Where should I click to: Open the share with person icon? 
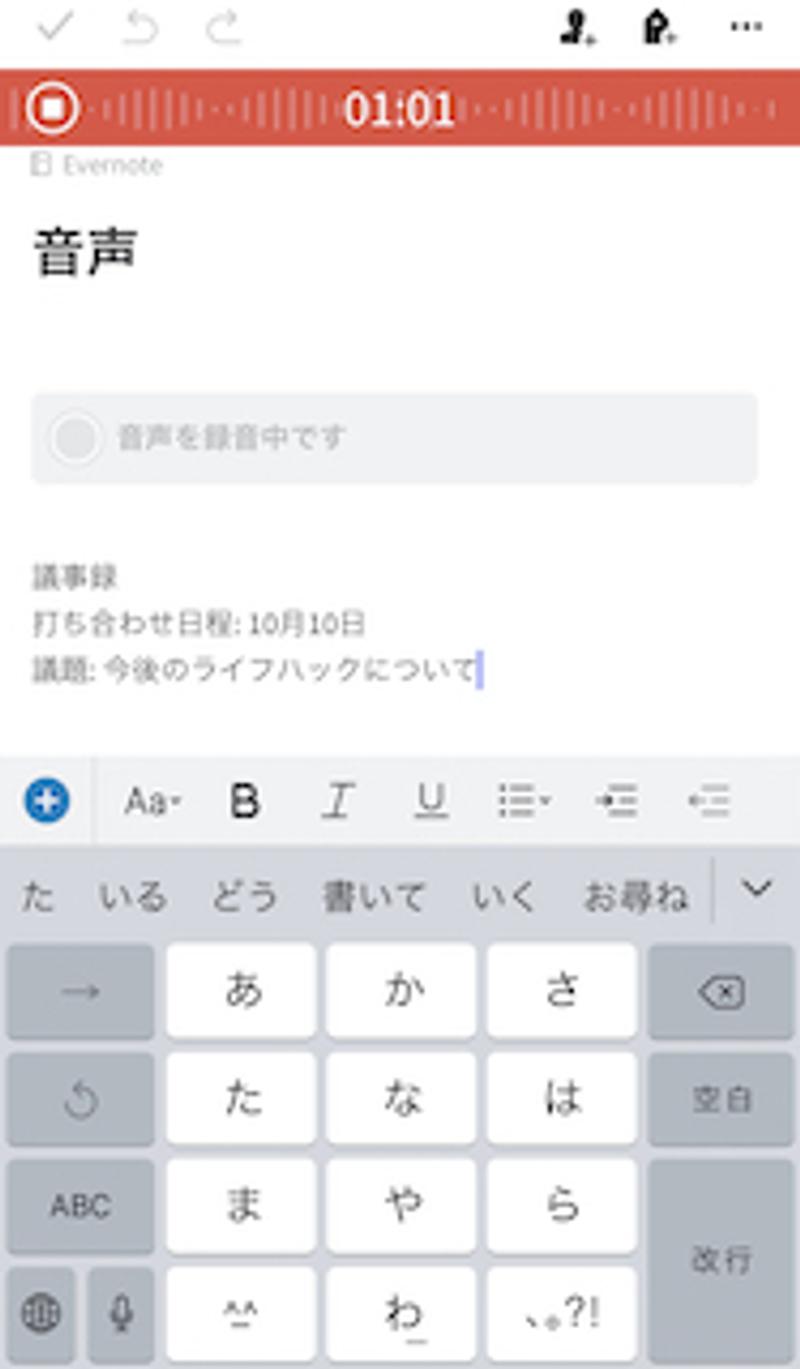[x=577, y=28]
